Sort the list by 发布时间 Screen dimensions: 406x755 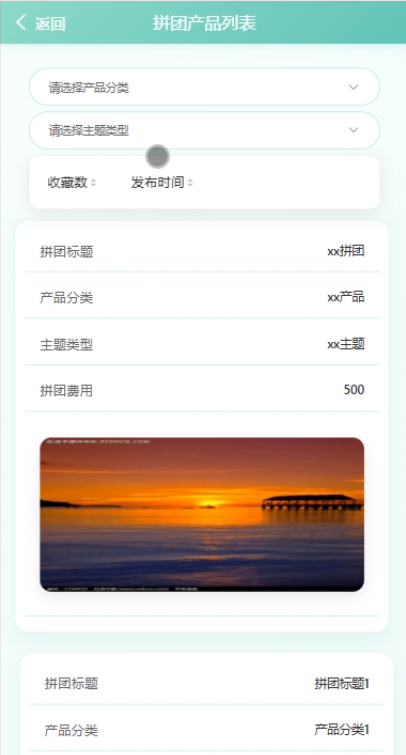[x=162, y=182]
